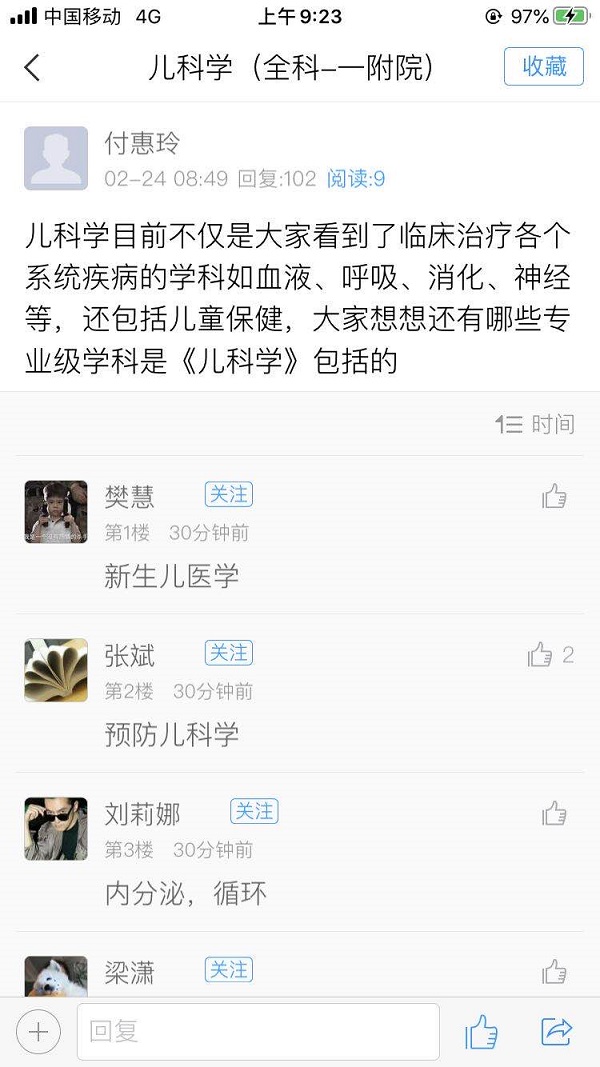Like 梁潇's reply
The height and width of the screenshot is (1067, 600).
pos(554,971)
